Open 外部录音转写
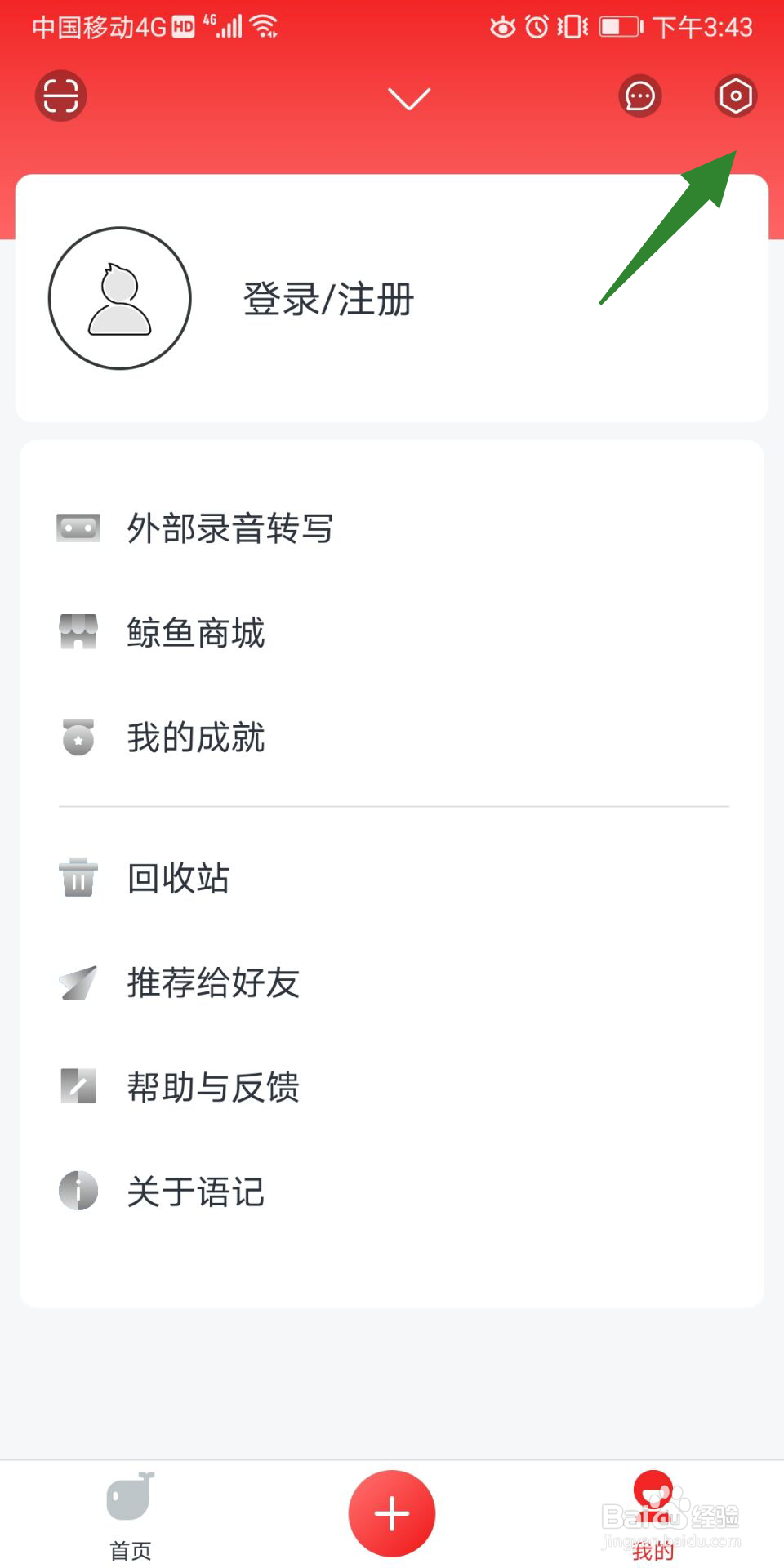This screenshot has width=784, height=1568. tap(392, 528)
